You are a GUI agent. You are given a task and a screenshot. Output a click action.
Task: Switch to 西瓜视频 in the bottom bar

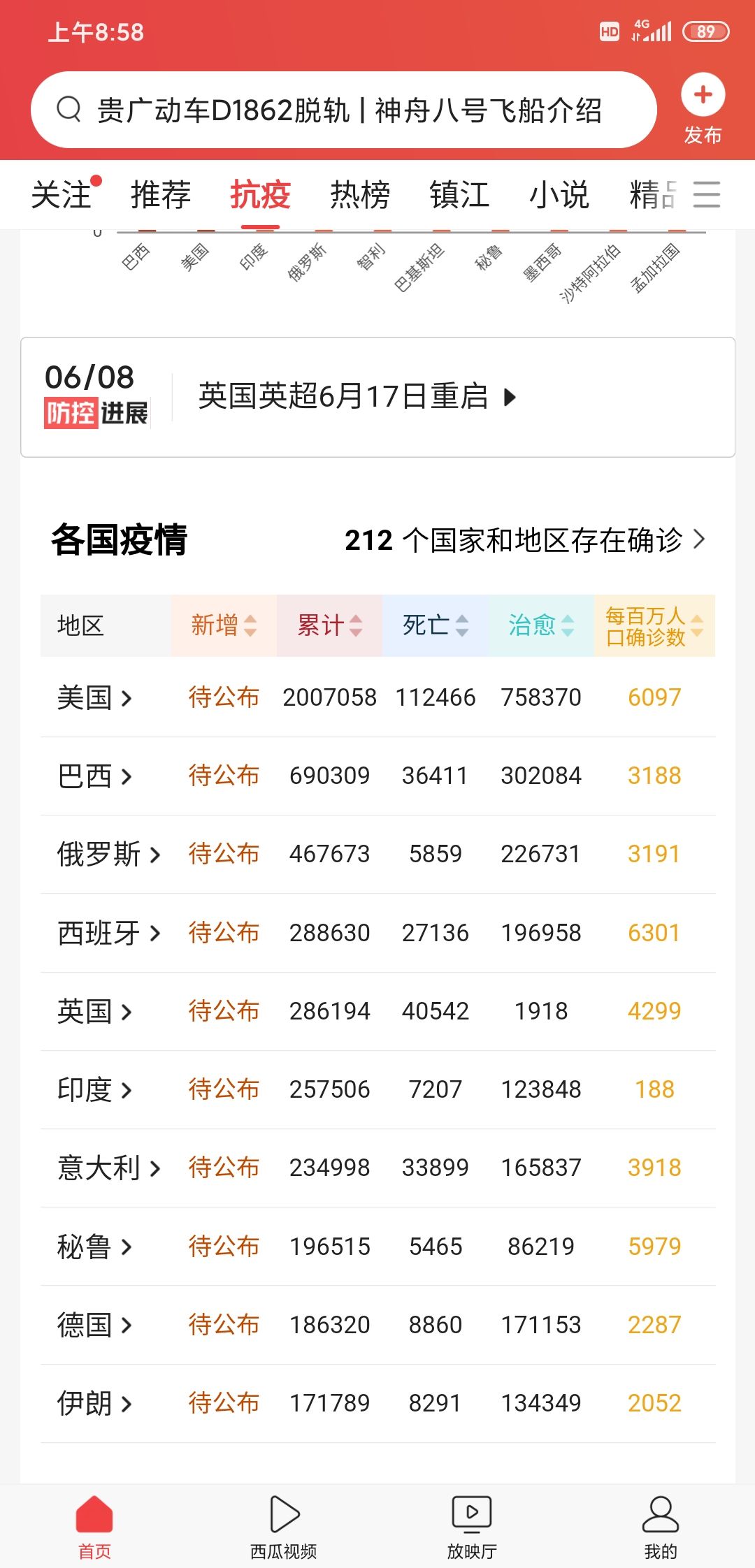283,1527
